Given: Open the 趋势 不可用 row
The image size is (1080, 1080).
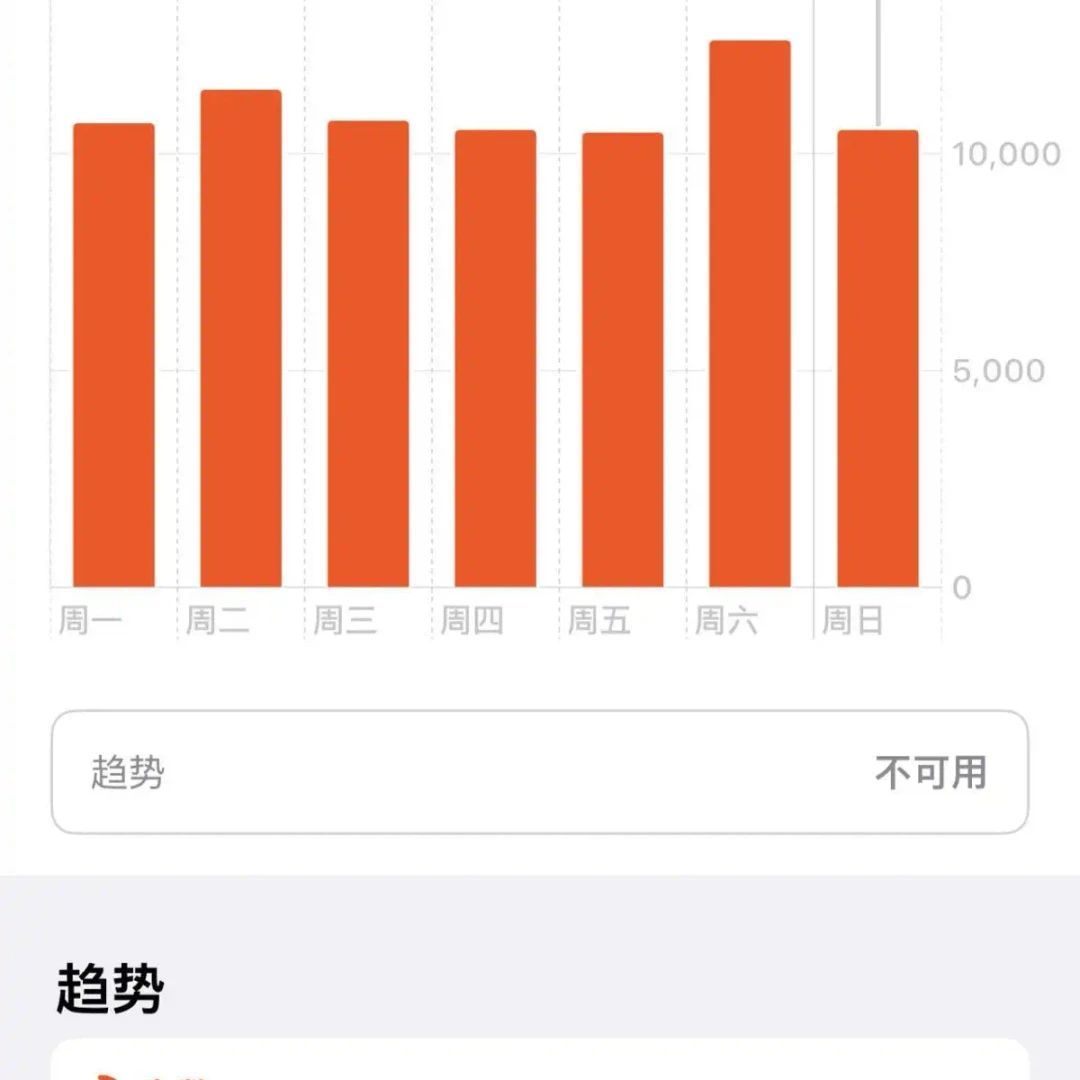Looking at the screenshot, I should [540, 772].
